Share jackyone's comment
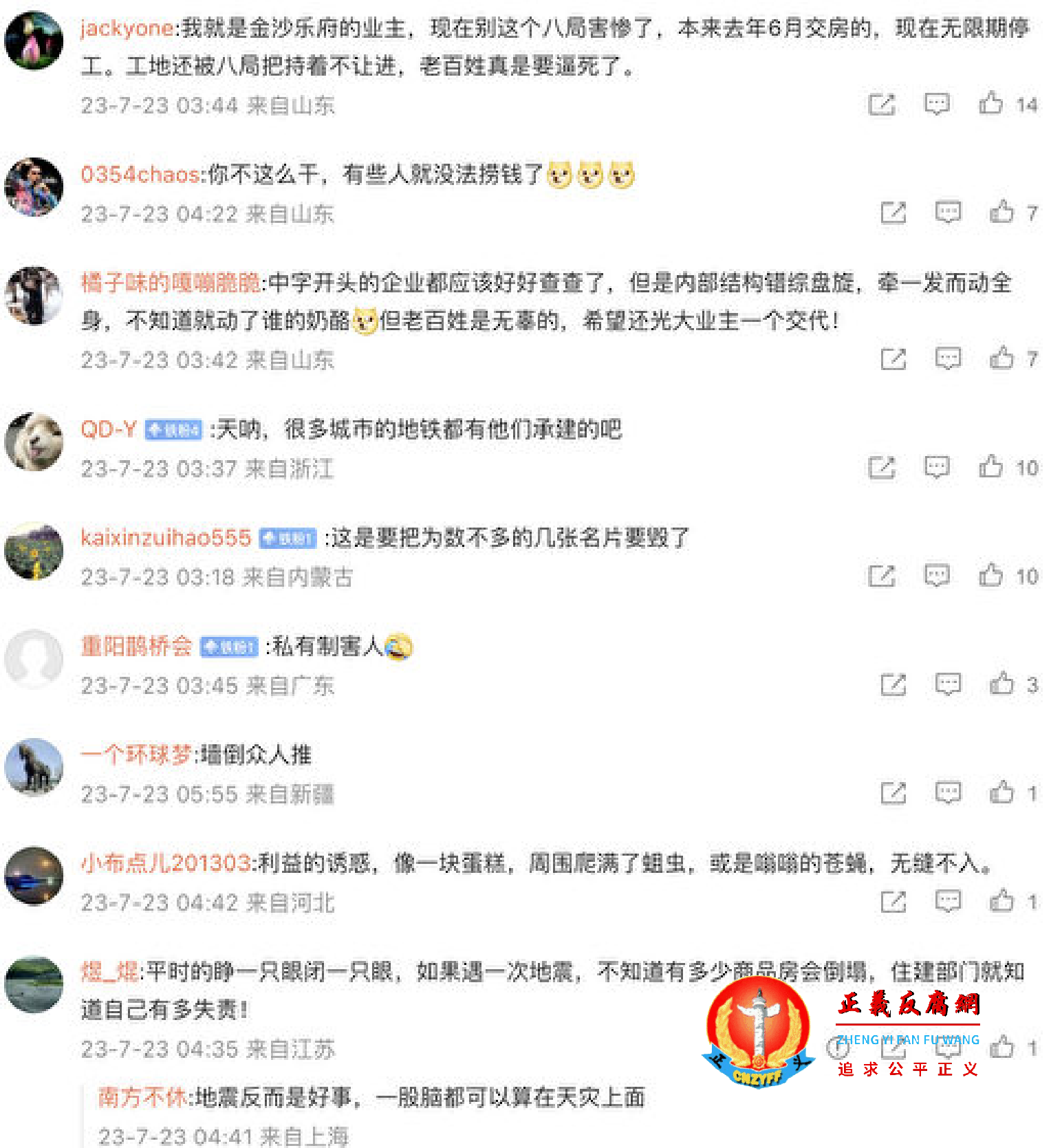The height and width of the screenshot is (1148, 1051). tap(881, 105)
